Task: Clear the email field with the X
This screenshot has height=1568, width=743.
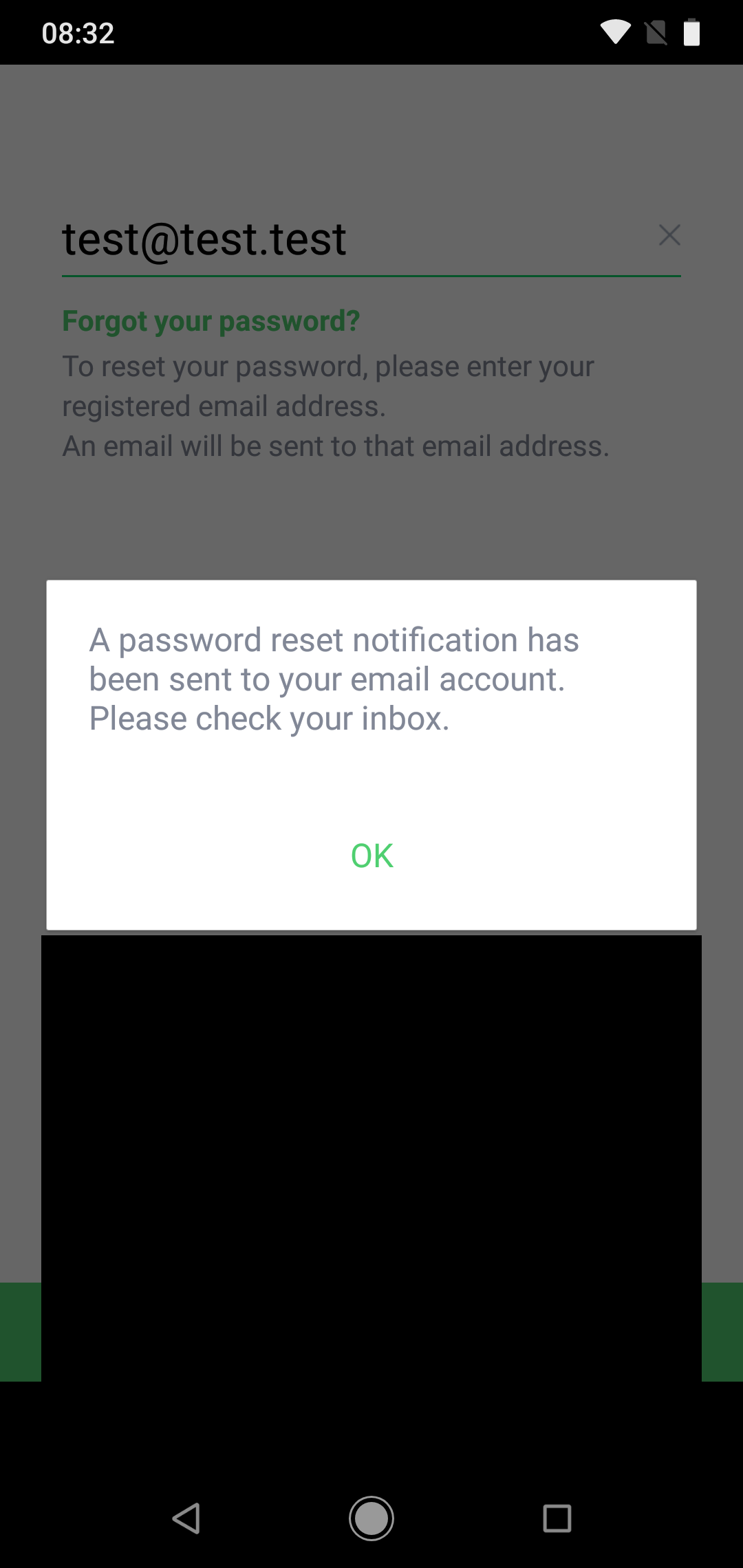Action: 669,235
